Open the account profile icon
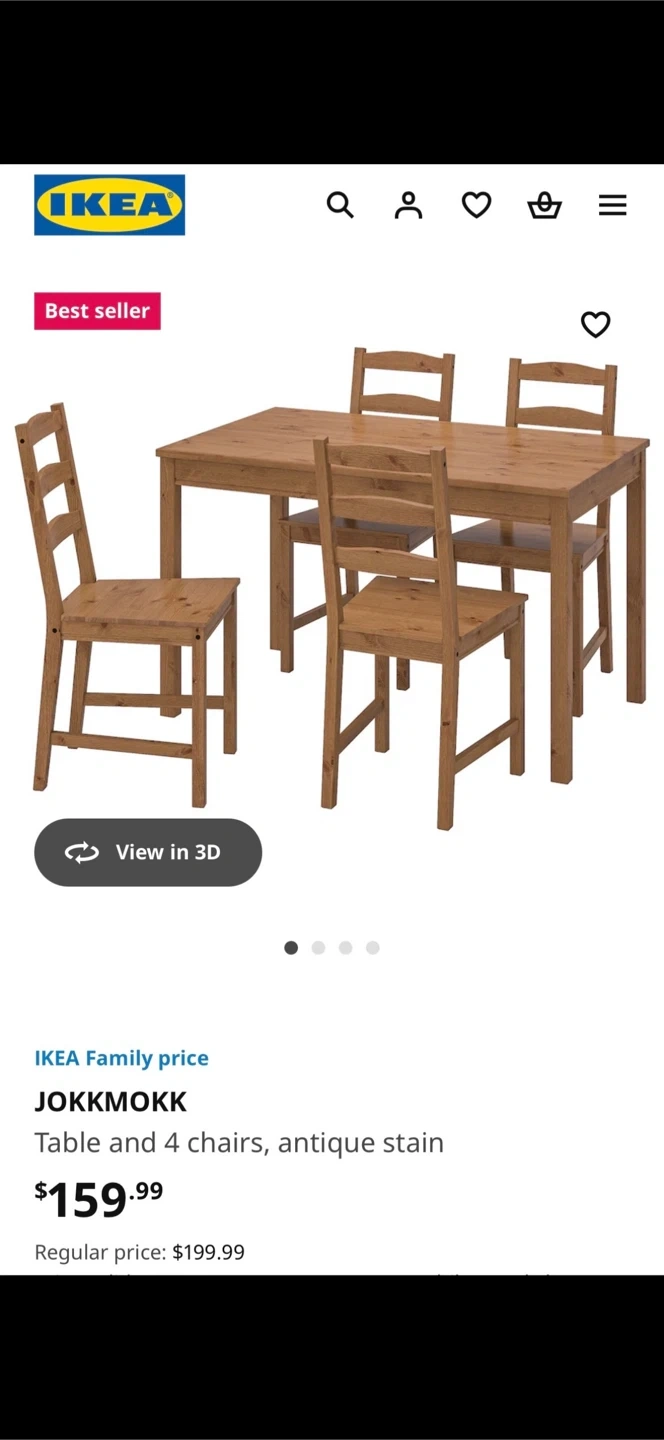This screenshot has width=664, height=1440. point(408,205)
